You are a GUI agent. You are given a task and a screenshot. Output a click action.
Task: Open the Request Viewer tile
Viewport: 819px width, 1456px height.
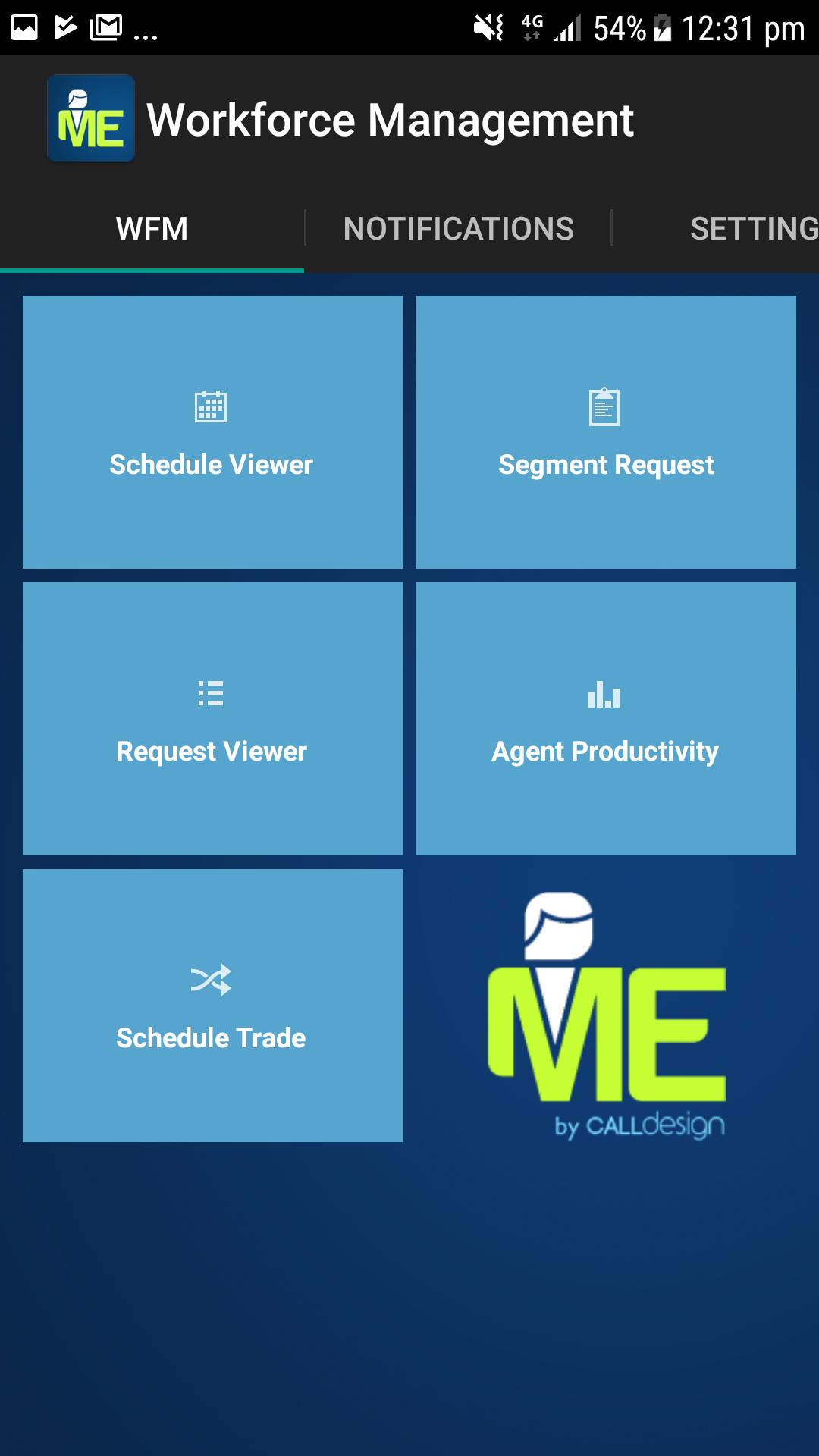click(x=212, y=719)
